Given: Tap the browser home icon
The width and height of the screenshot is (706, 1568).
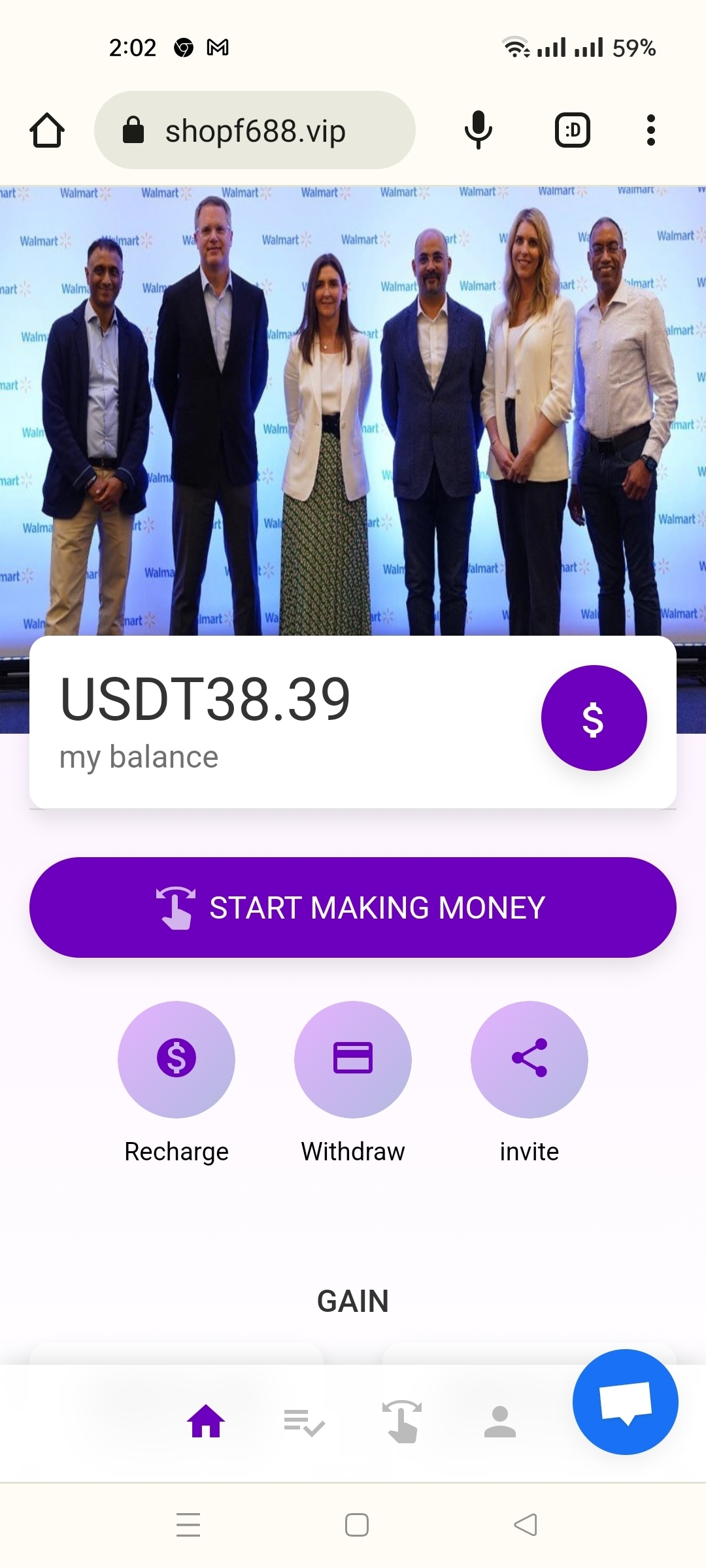Looking at the screenshot, I should 47,130.
